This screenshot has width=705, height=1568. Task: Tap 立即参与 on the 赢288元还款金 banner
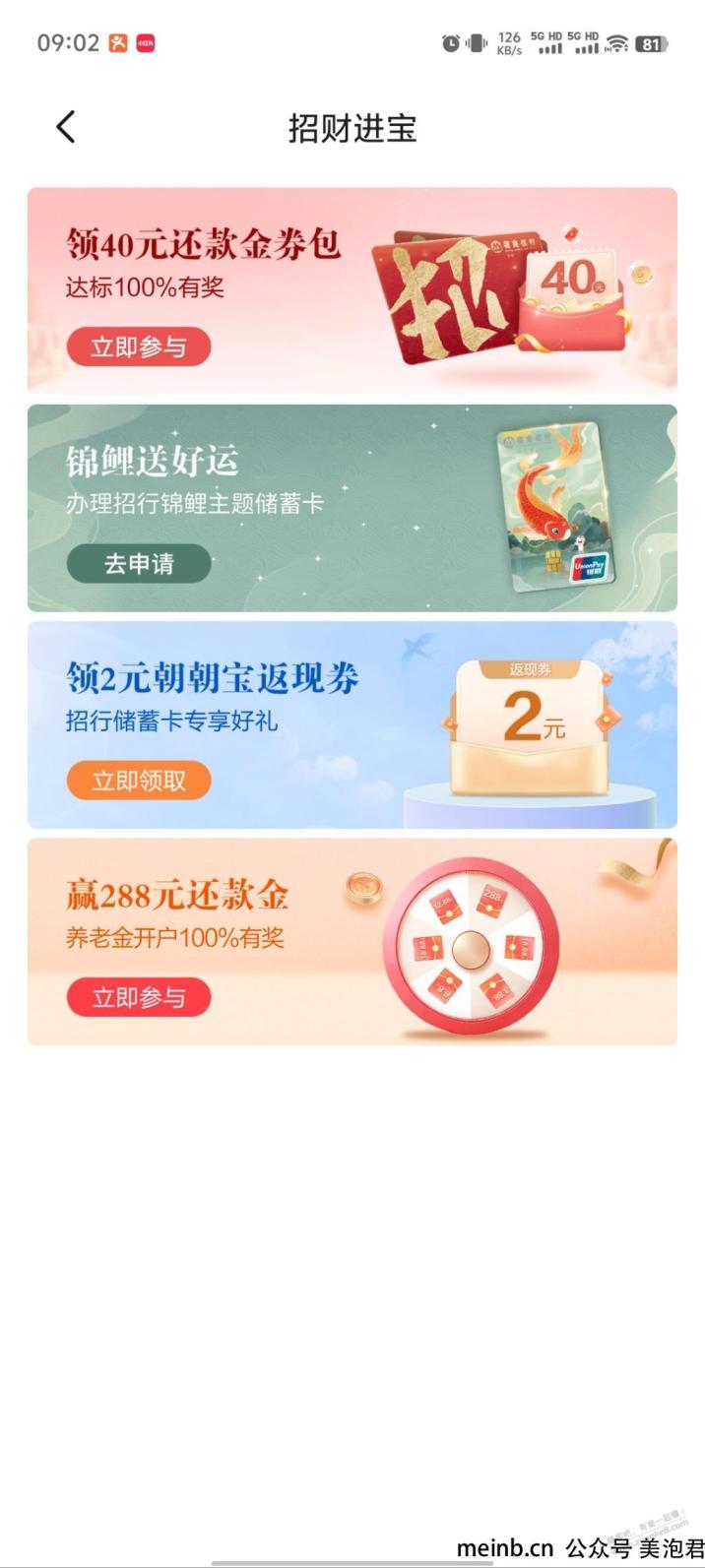point(139,997)
